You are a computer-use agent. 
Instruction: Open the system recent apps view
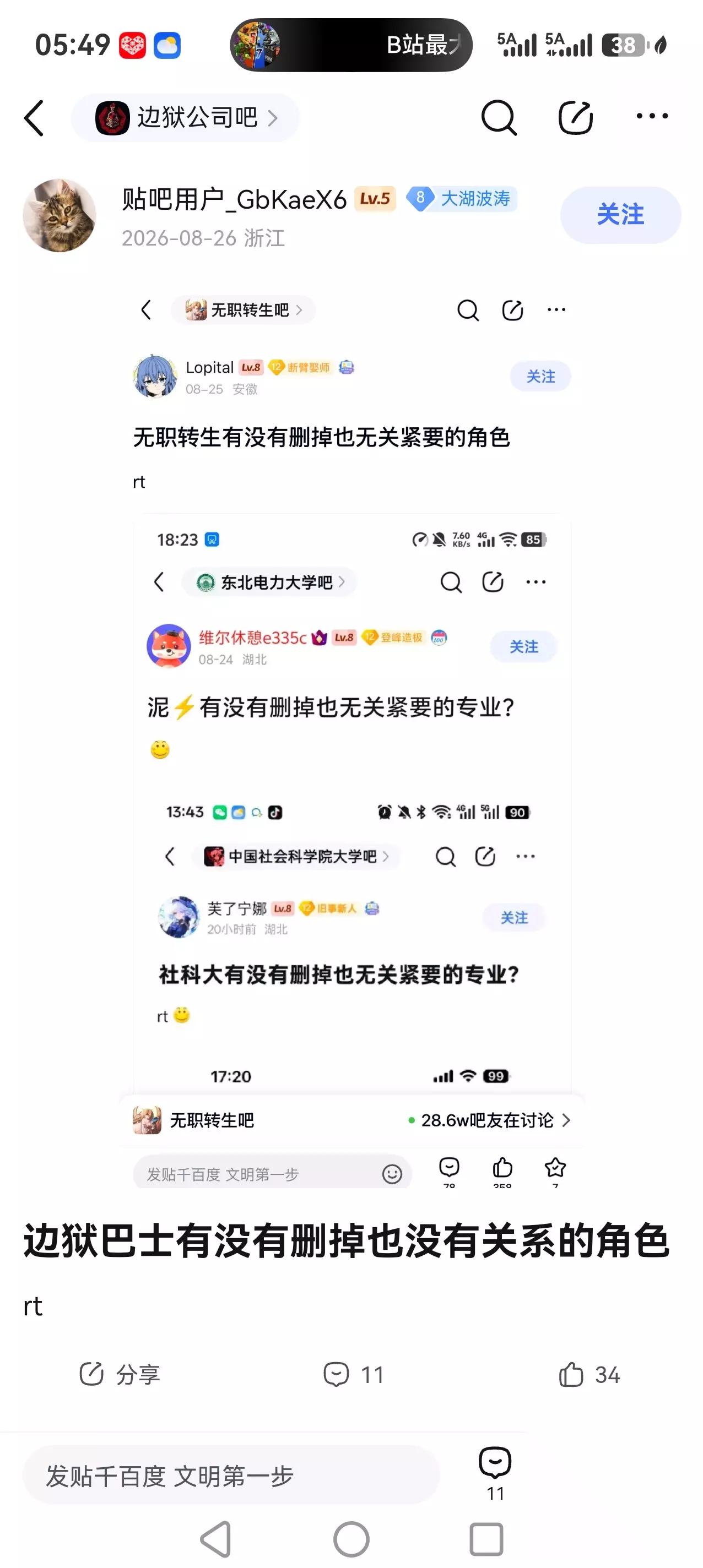click(x=486, y=1539)
